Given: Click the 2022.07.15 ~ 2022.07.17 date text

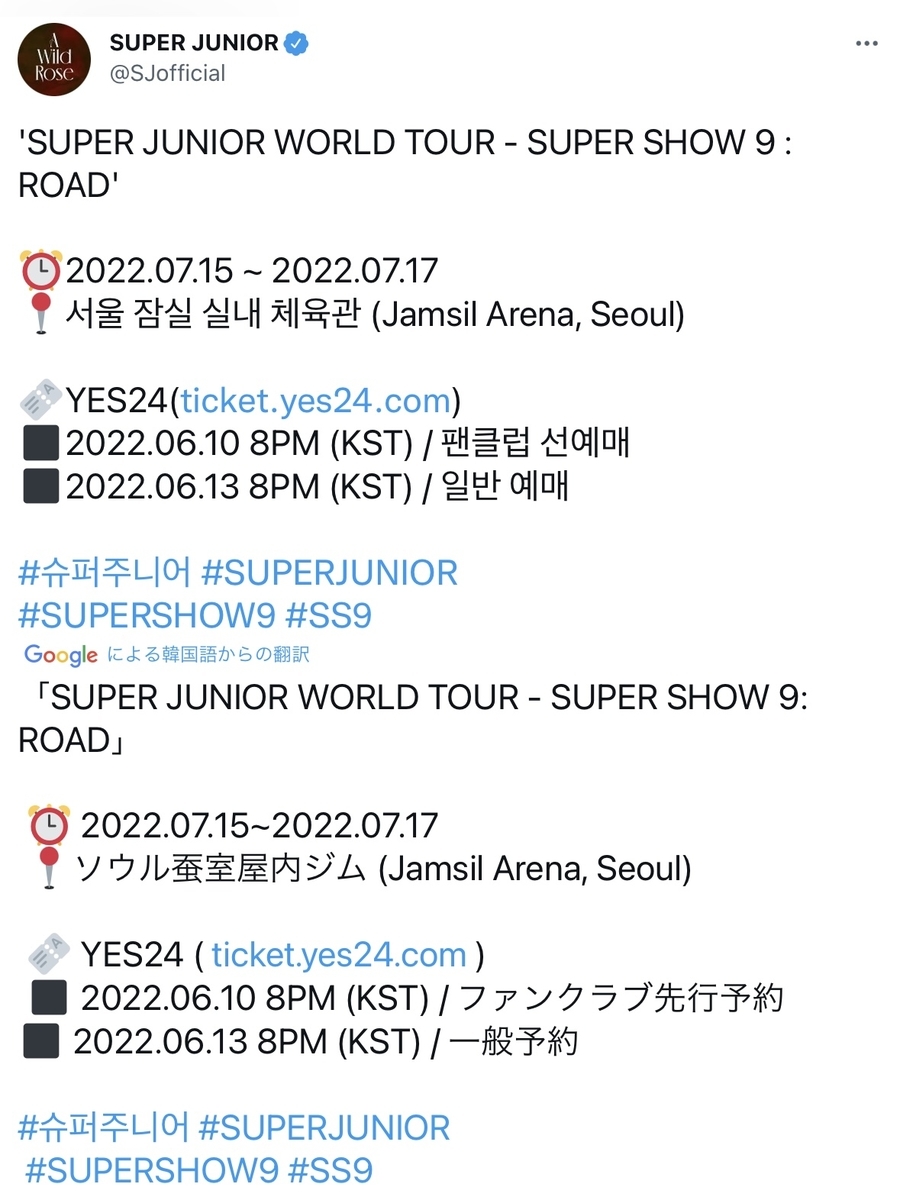Looking at the screenshot, I should 250,268.
